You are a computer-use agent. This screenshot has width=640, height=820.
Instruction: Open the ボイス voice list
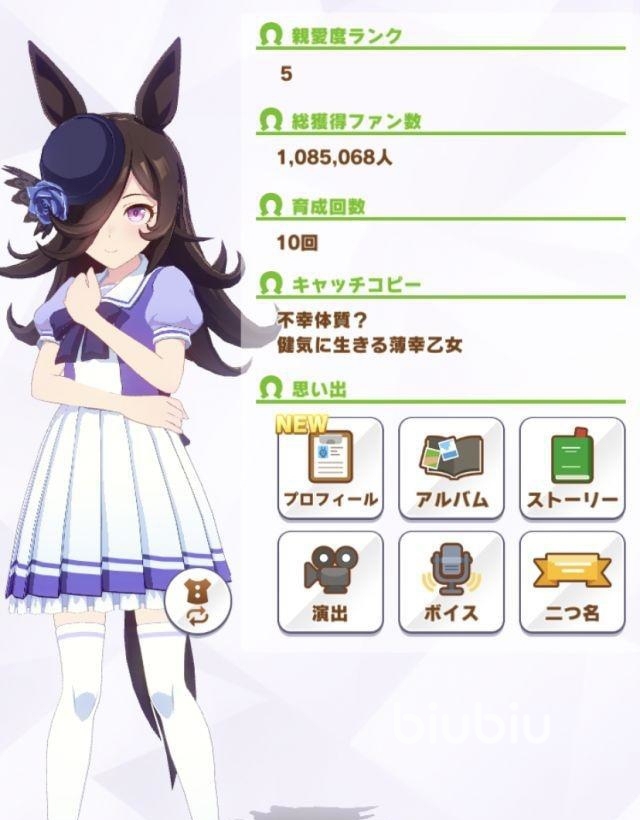coord(450,582)
